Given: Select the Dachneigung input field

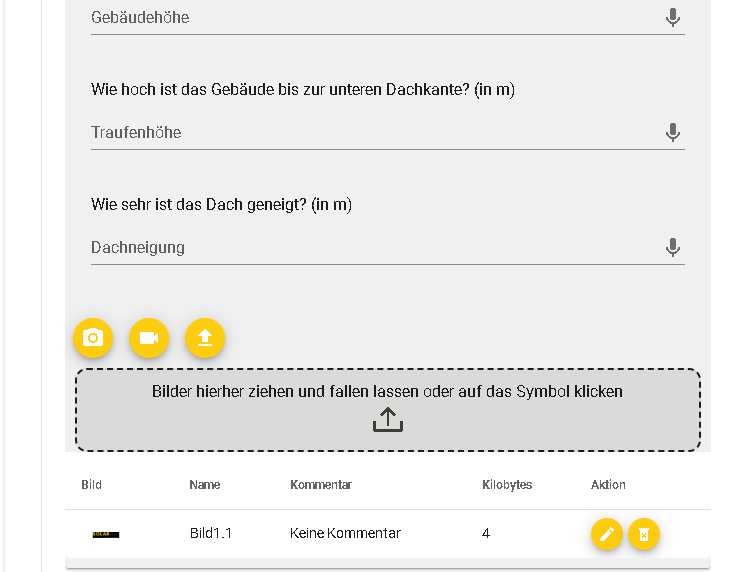Looking at the screenshot, I should click(x=370, y=248).
